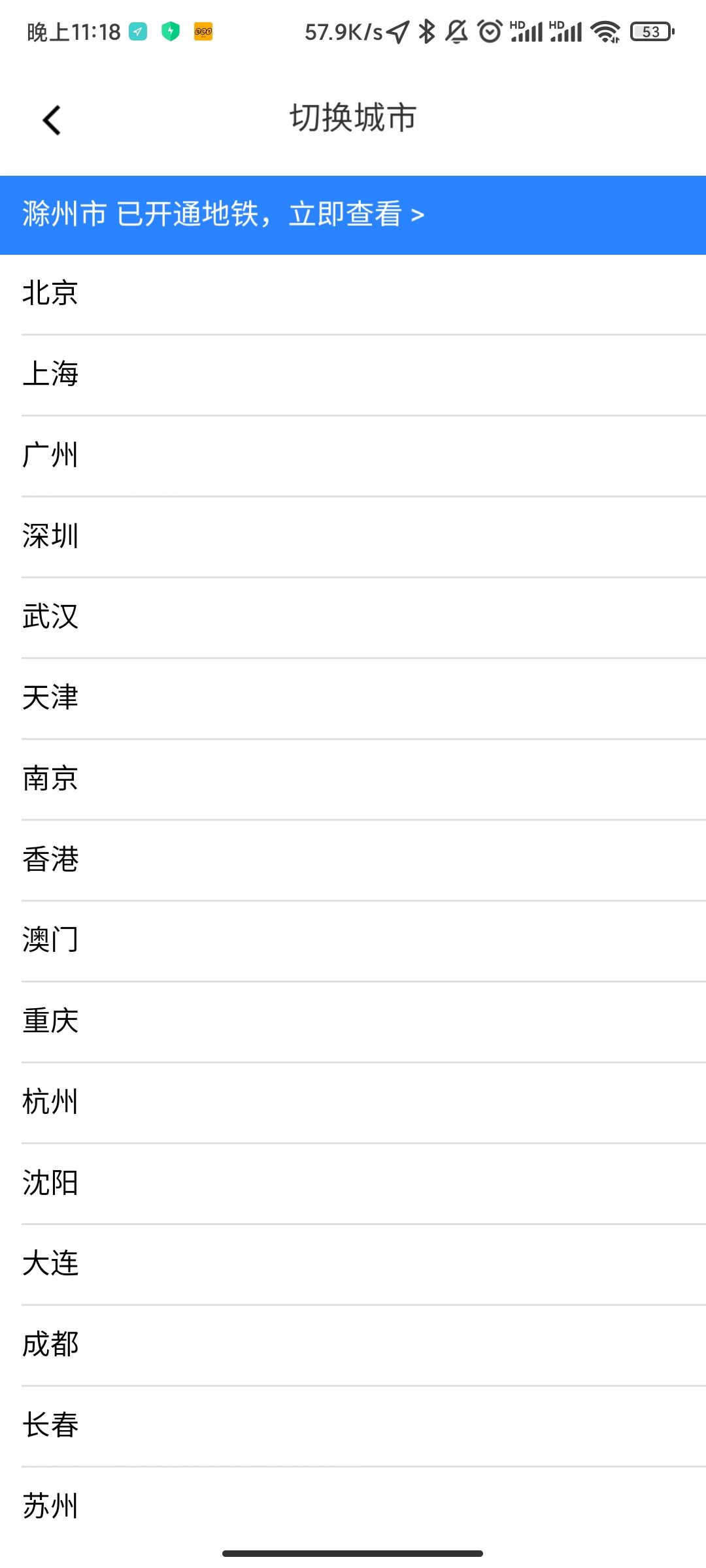The width and height of the screenshot is (706, 1568).
Task: Choose 上海 as the city
Action: pos(353,375)
